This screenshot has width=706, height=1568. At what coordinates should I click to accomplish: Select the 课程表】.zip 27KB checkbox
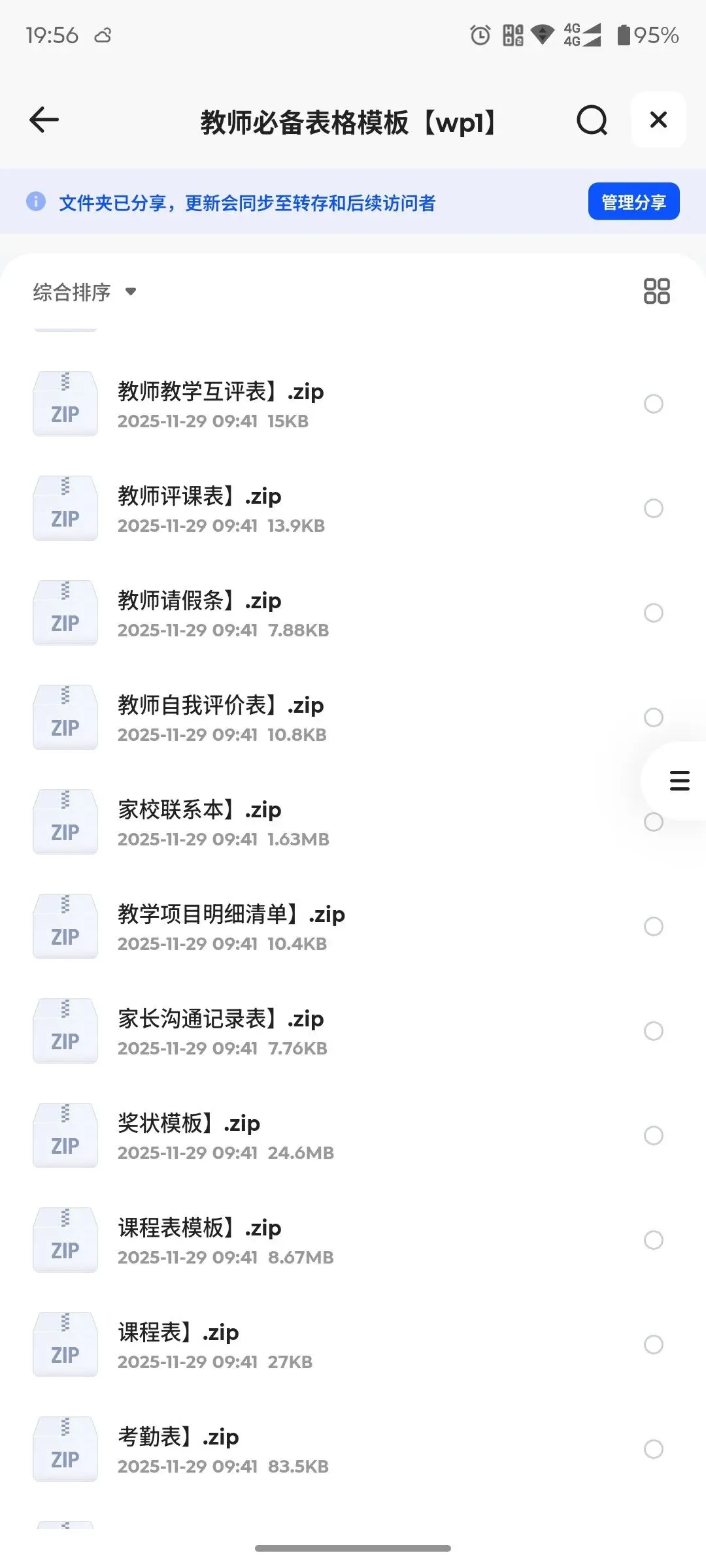pyautogui.click(x=653, y=1345)
